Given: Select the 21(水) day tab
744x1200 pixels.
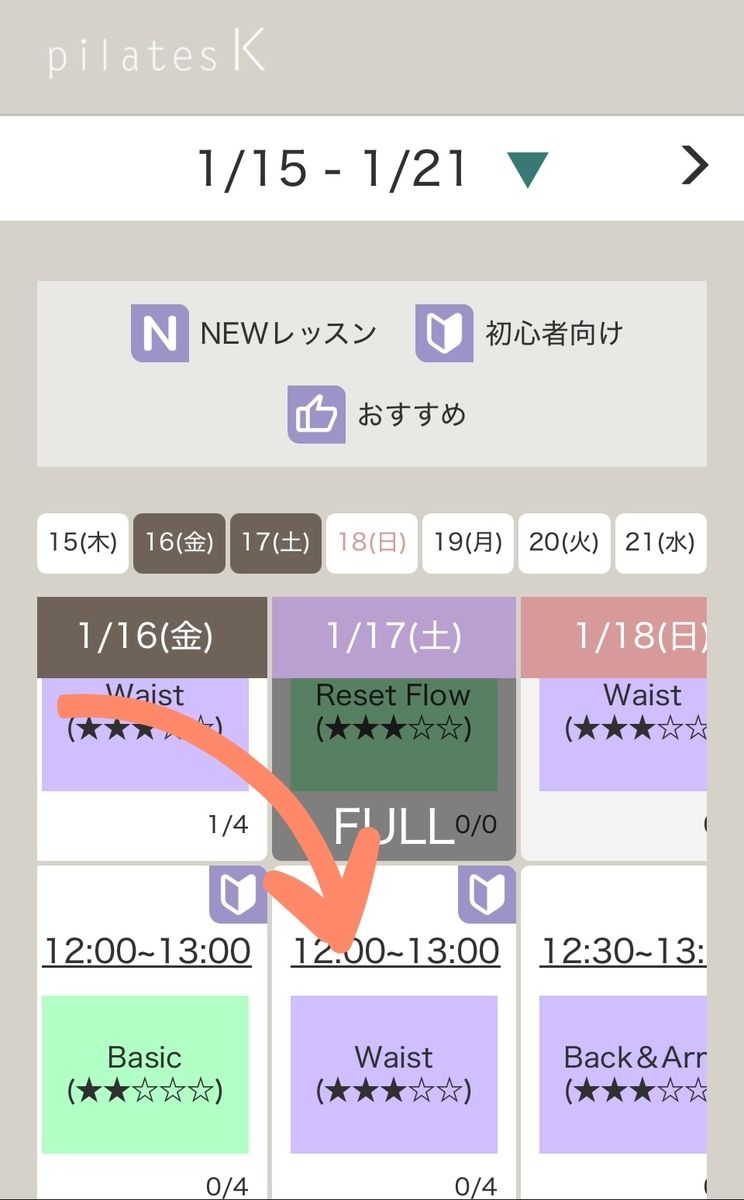Looking at the screenshot, I should (x=660, y=543).
